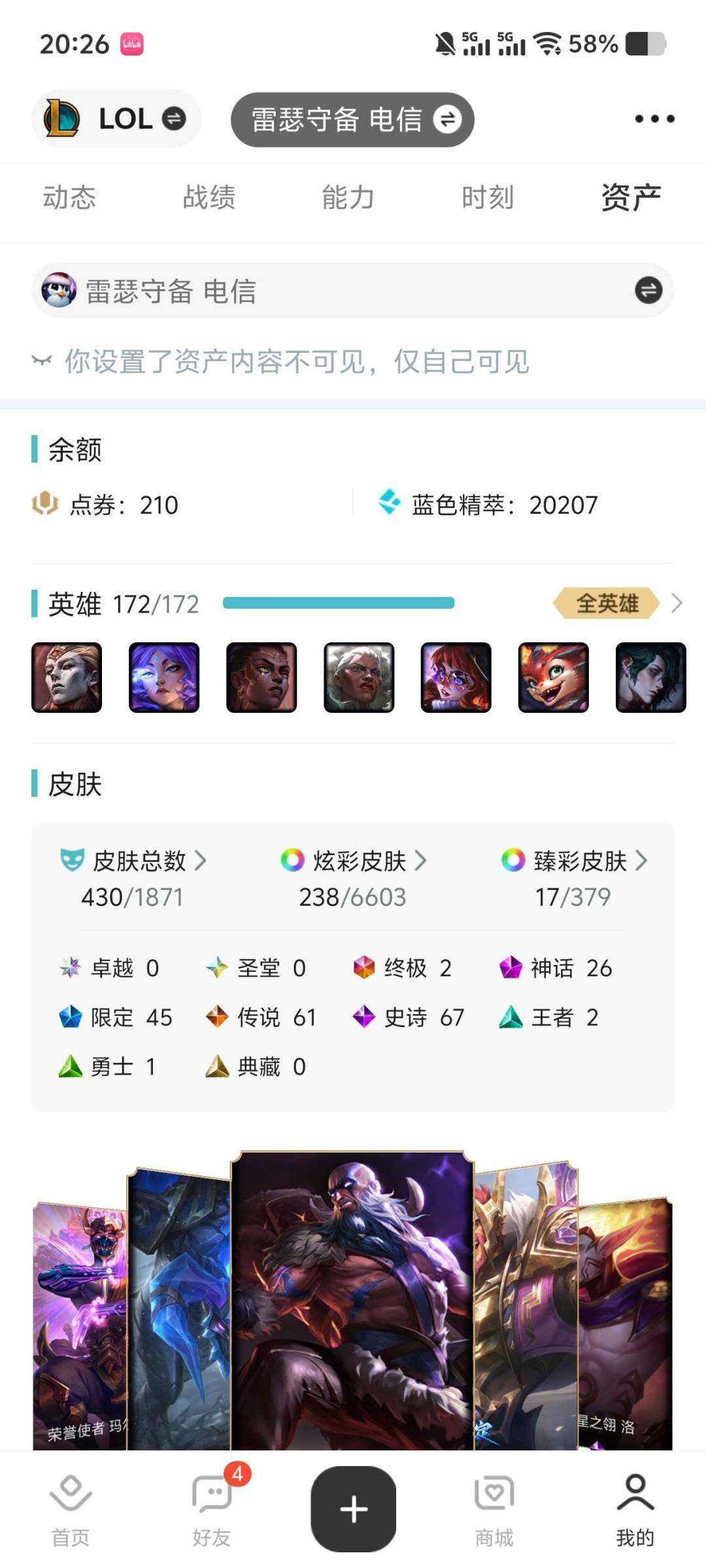Switch to the 战绩 tab
Viewport: 706px width, 1568px height.
209,197
